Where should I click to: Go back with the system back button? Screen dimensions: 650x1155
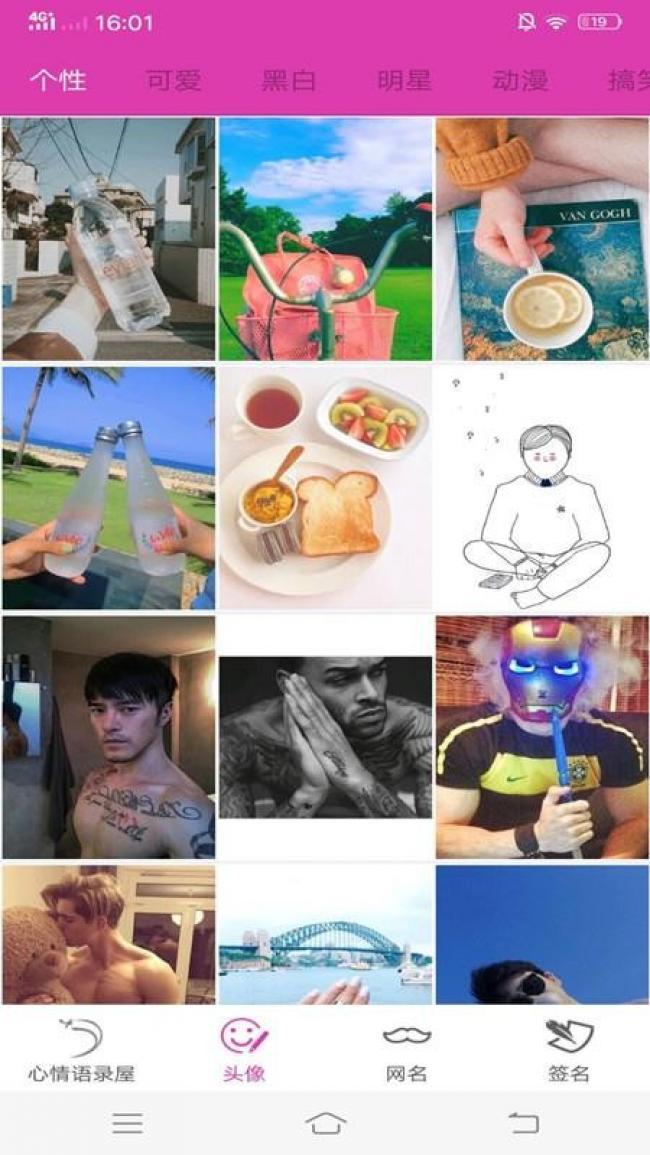pos(524,1123)
